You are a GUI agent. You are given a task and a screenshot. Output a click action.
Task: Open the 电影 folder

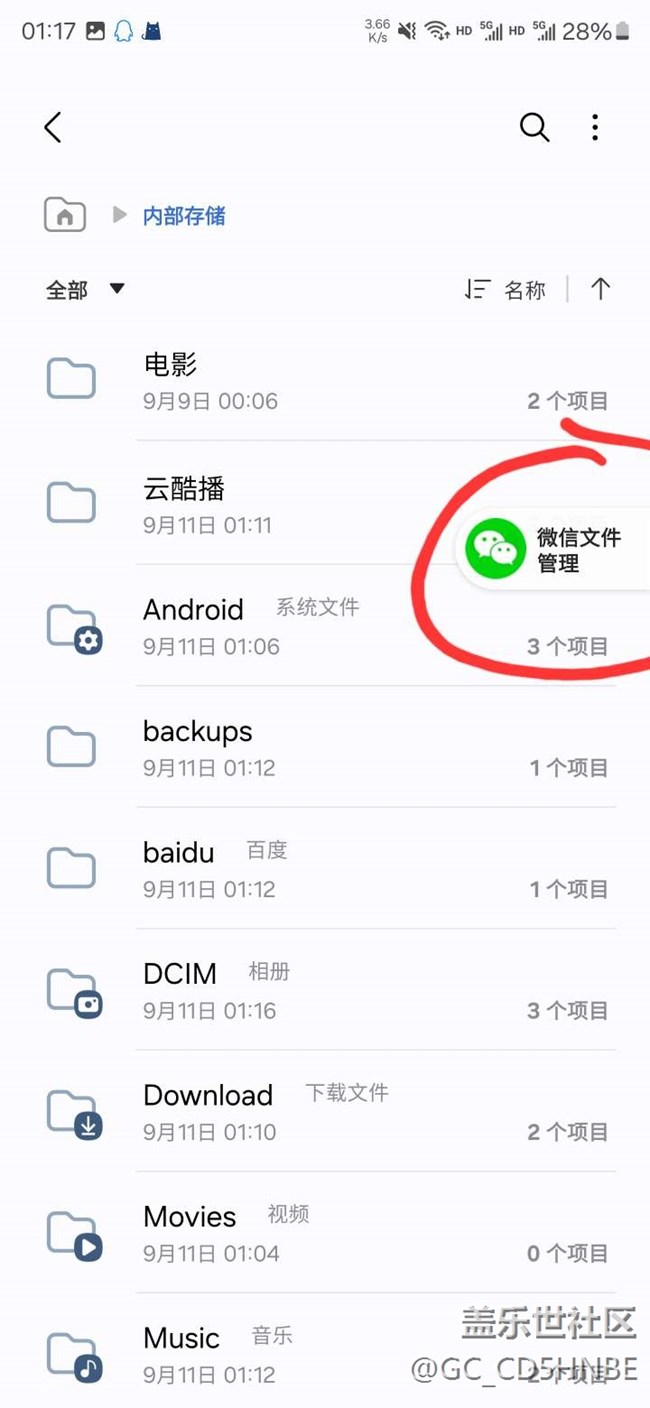[325, 380]
